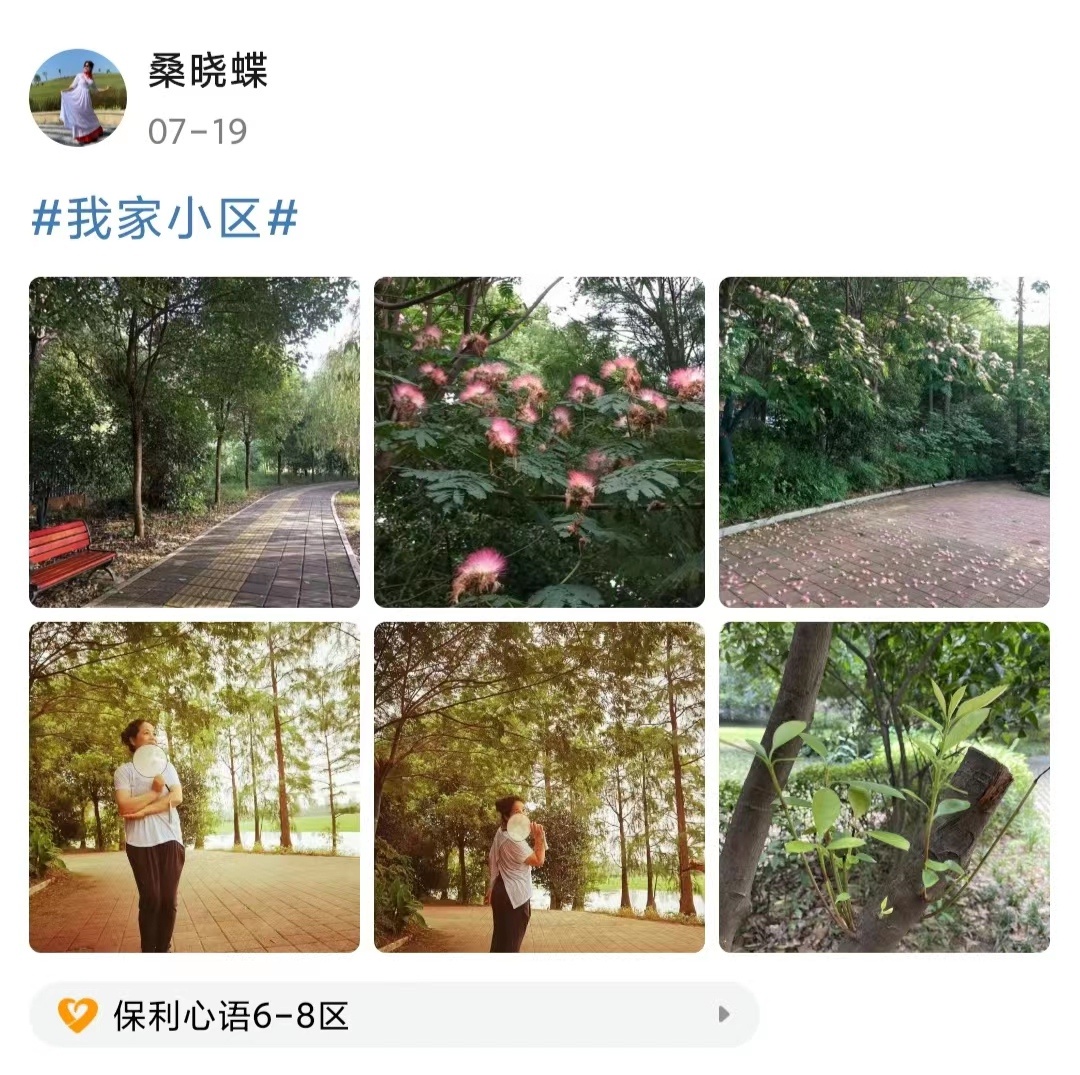Tap the username 桑晓蝶
This screenshot has height=1075, width=1080.
208,72
